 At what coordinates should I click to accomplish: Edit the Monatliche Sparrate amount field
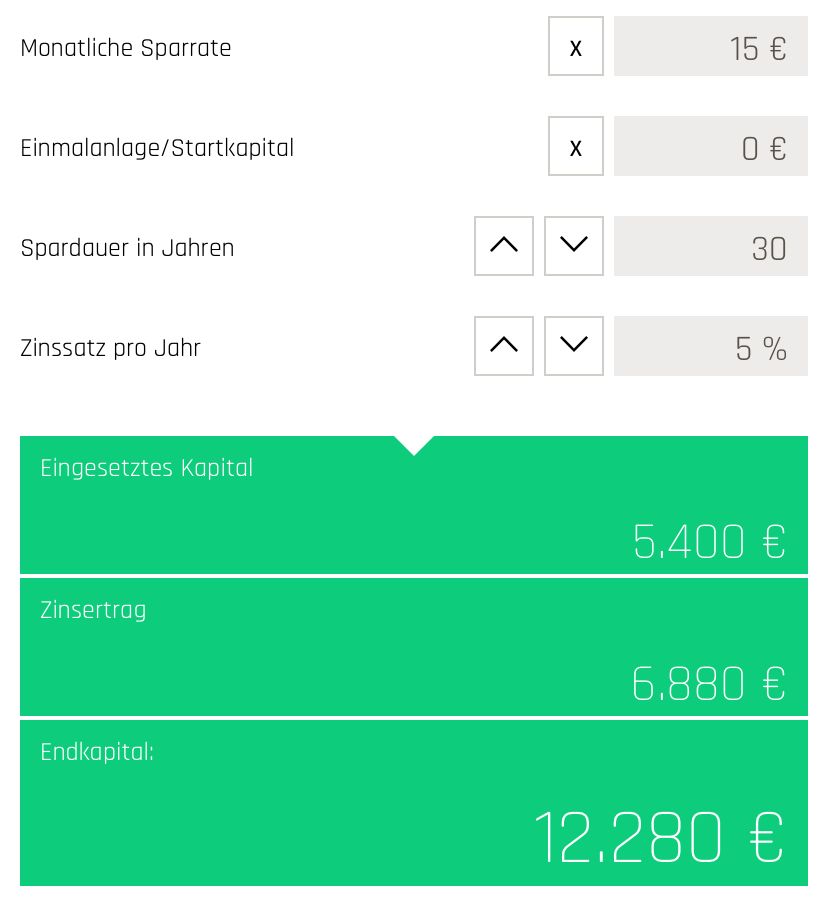pyautogui.click(x=710, y=47)
